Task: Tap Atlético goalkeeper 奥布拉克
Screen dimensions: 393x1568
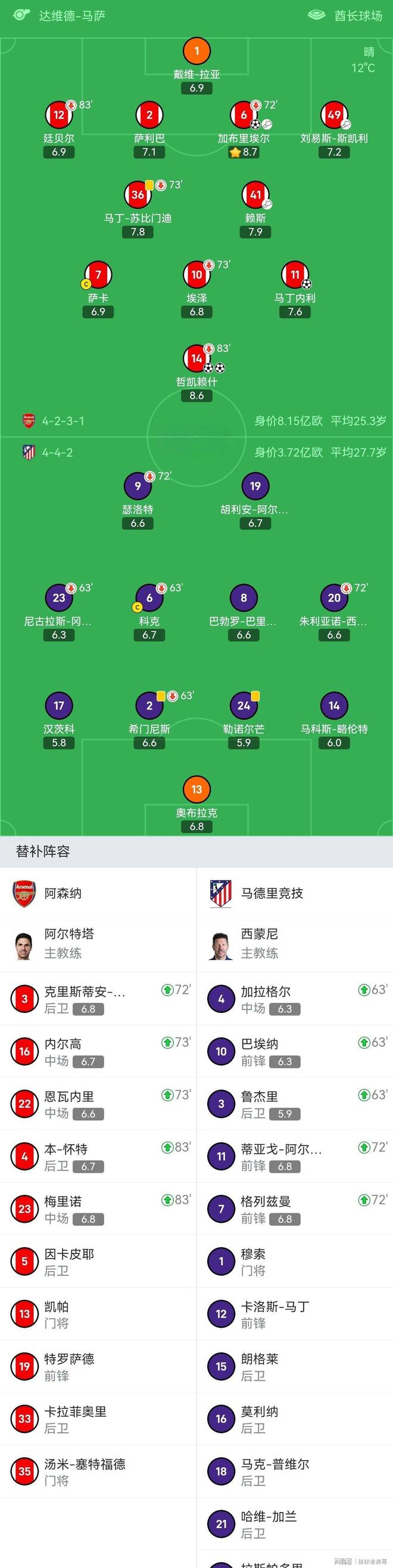Action: (196, 789)
